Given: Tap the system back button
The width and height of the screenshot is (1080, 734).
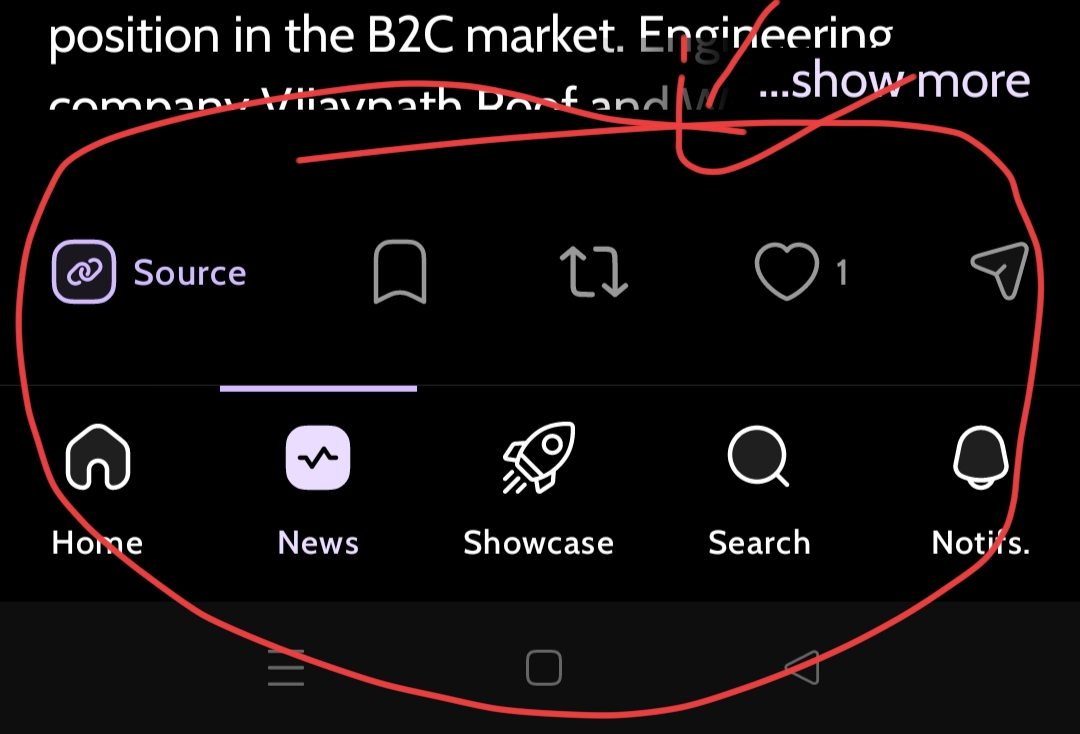Looking at the screenshot, I should point(802,667).
